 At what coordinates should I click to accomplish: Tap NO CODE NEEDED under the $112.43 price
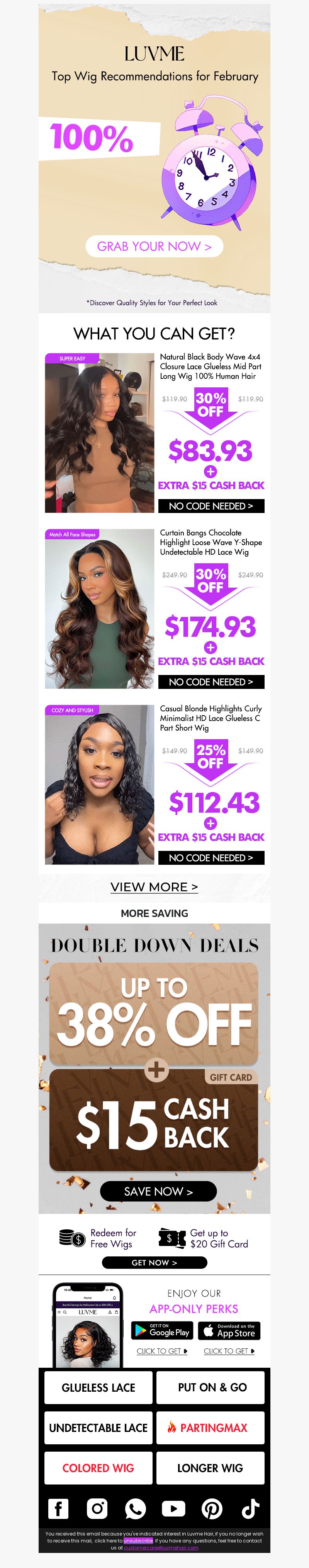tap(211, 858)
